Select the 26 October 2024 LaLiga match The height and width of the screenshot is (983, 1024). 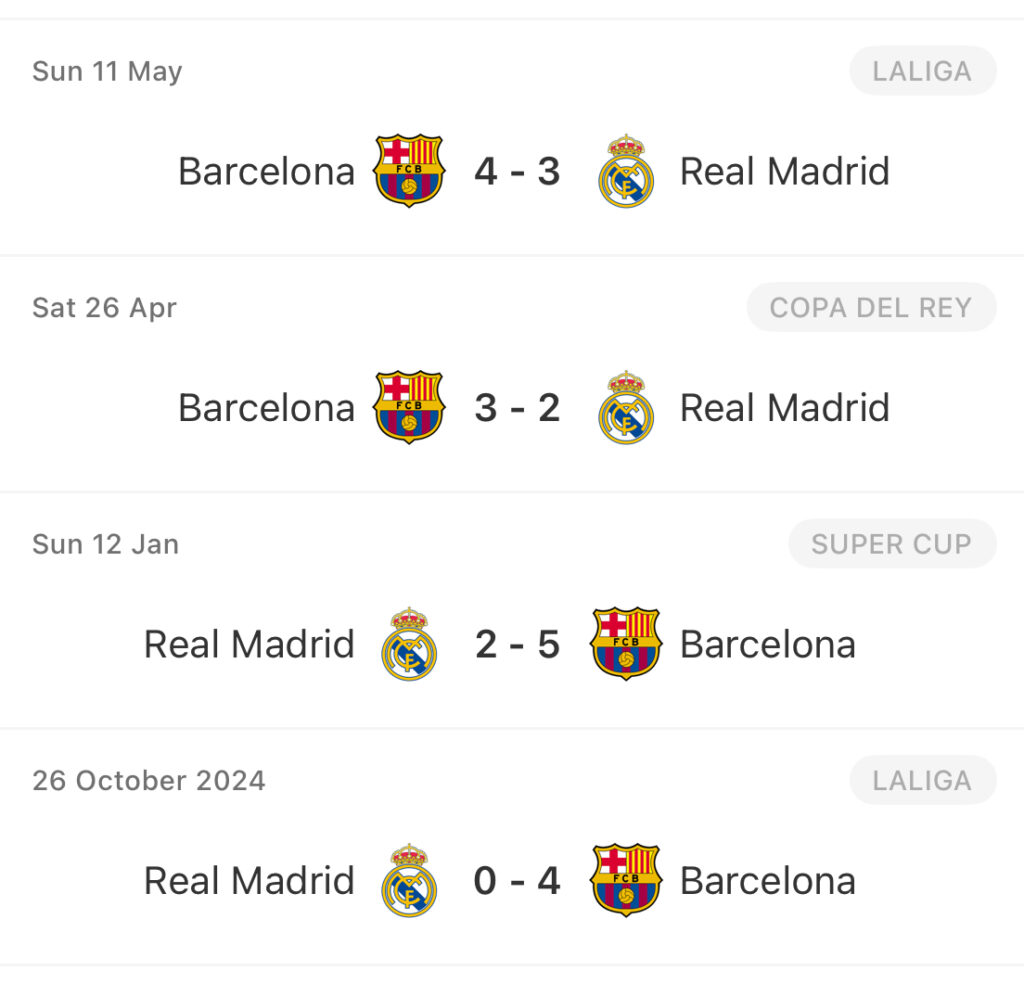click(x=516, y=881)
